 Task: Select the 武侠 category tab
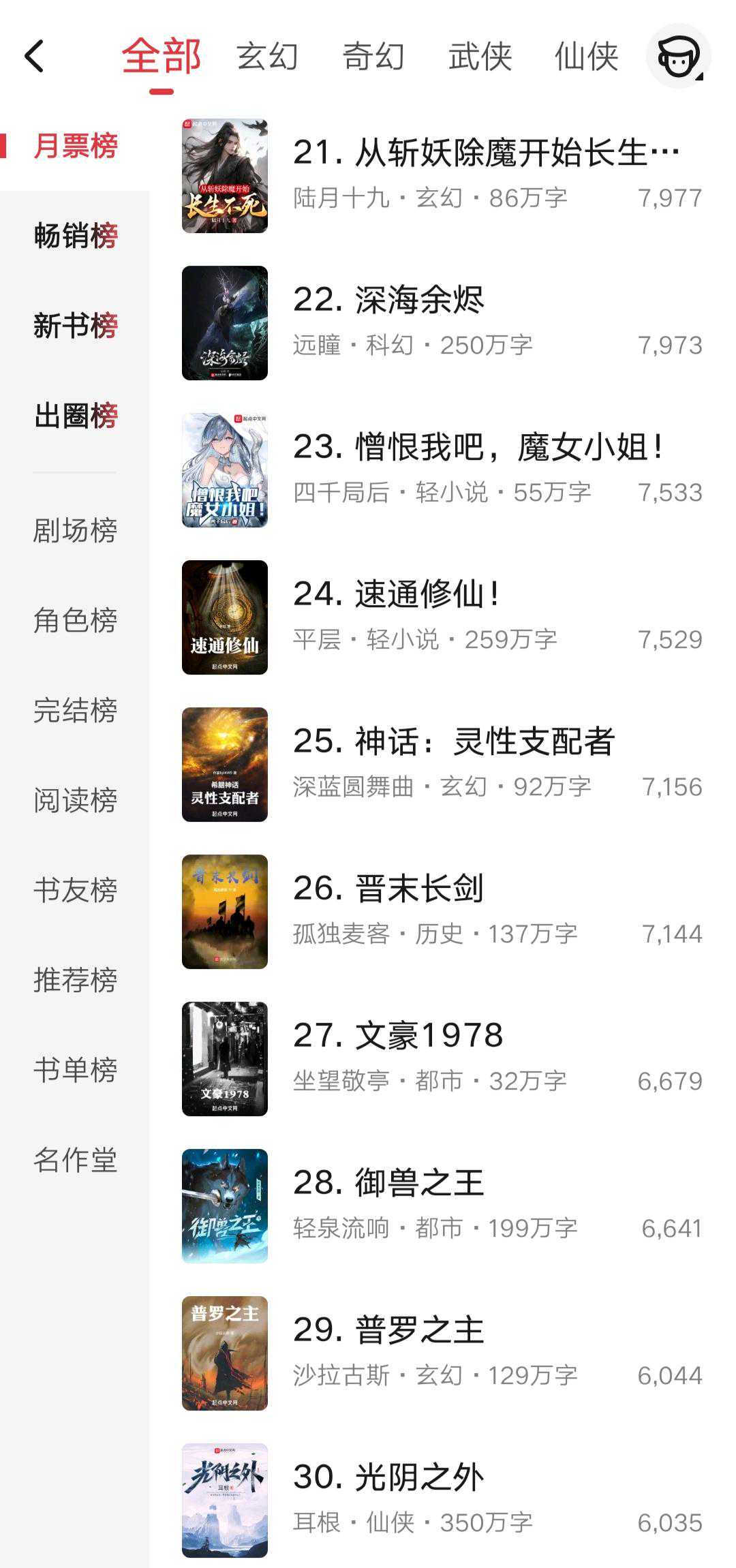480,56
